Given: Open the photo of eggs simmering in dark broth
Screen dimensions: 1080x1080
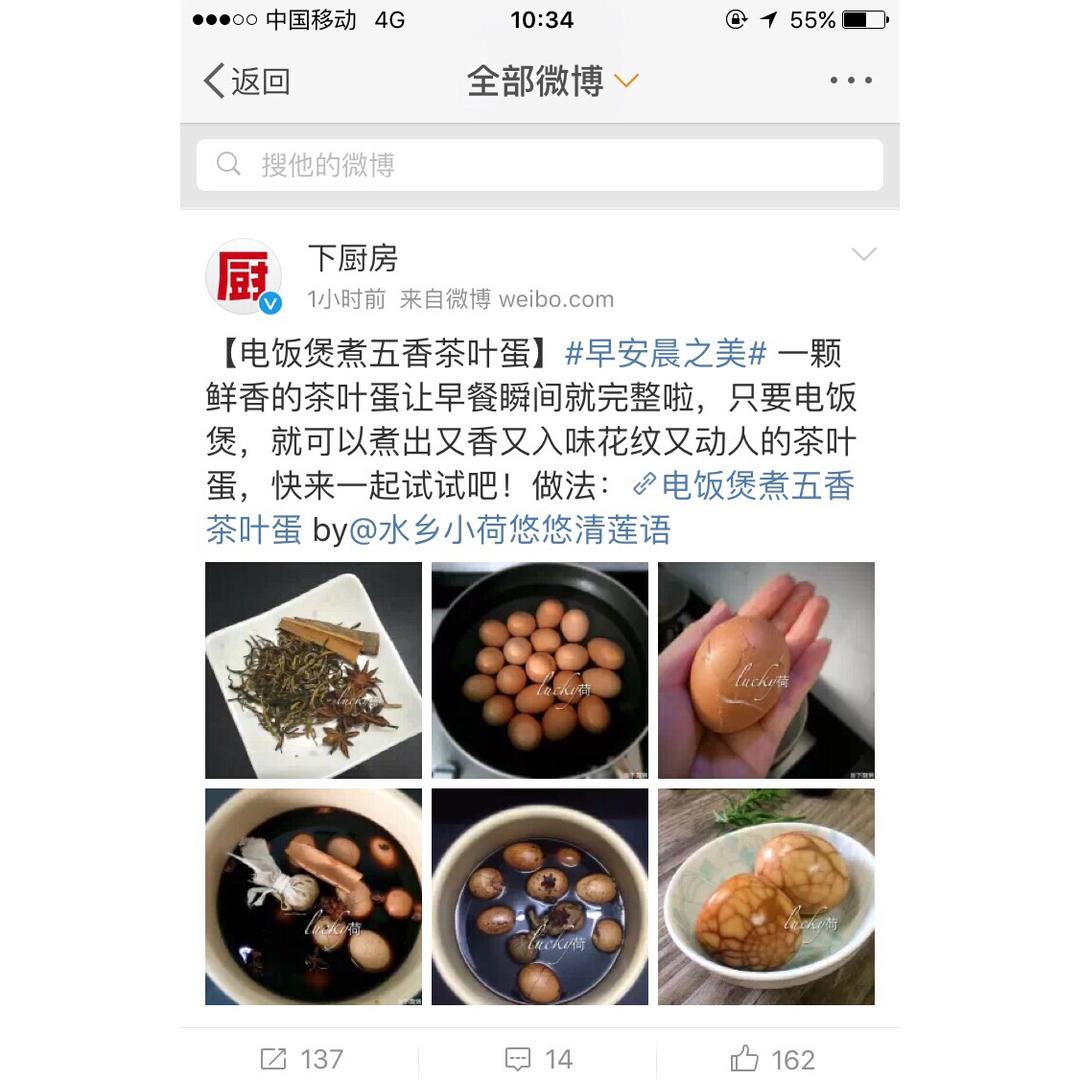Looking at the screenshot, I should coord(540,896).
